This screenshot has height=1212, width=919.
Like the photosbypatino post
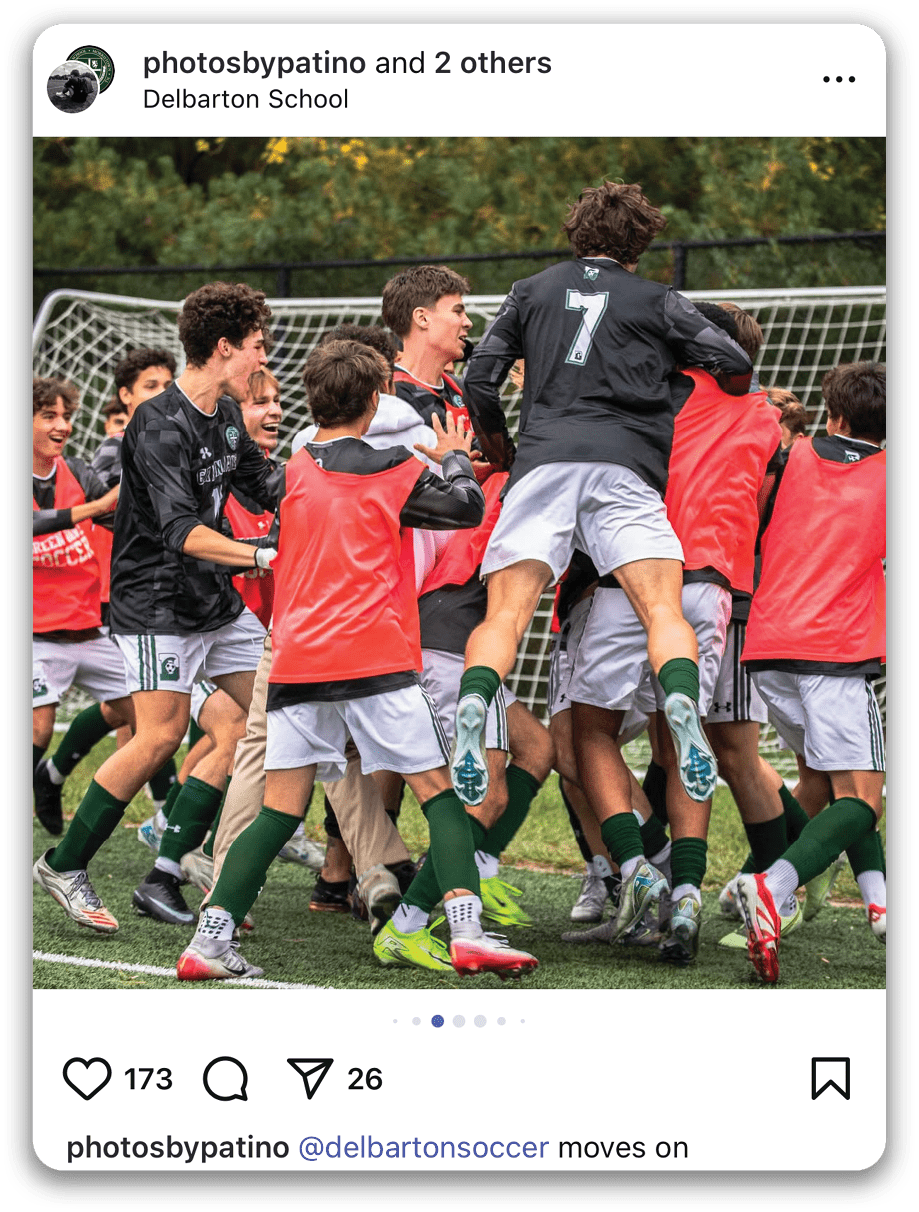pos(87,1079)
